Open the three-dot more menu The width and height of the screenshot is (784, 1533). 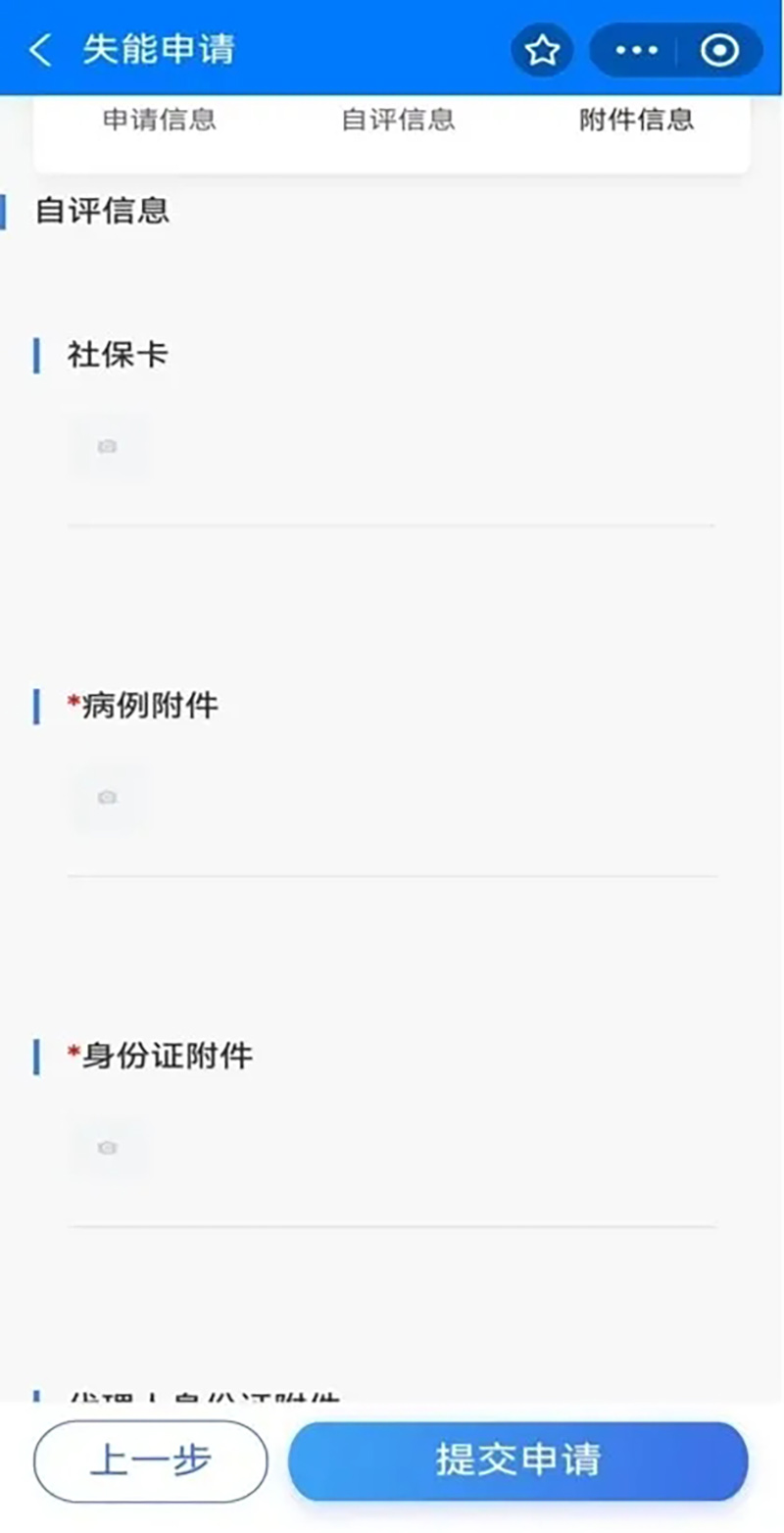[x=636, y=50]
